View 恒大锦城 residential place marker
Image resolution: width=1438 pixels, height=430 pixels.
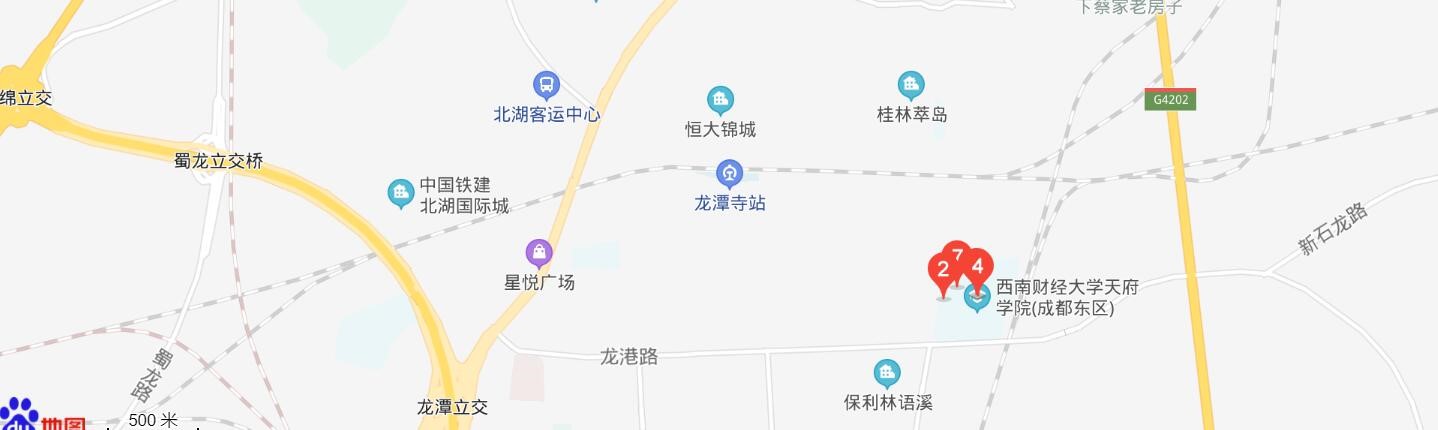[x=720, y=100]
